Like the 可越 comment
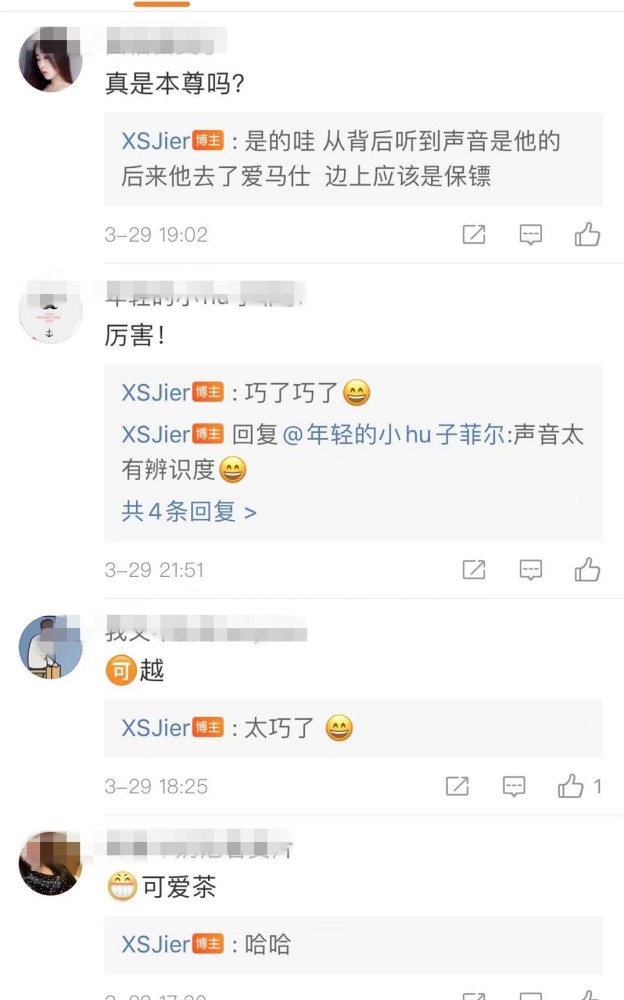 pos(572,786)
